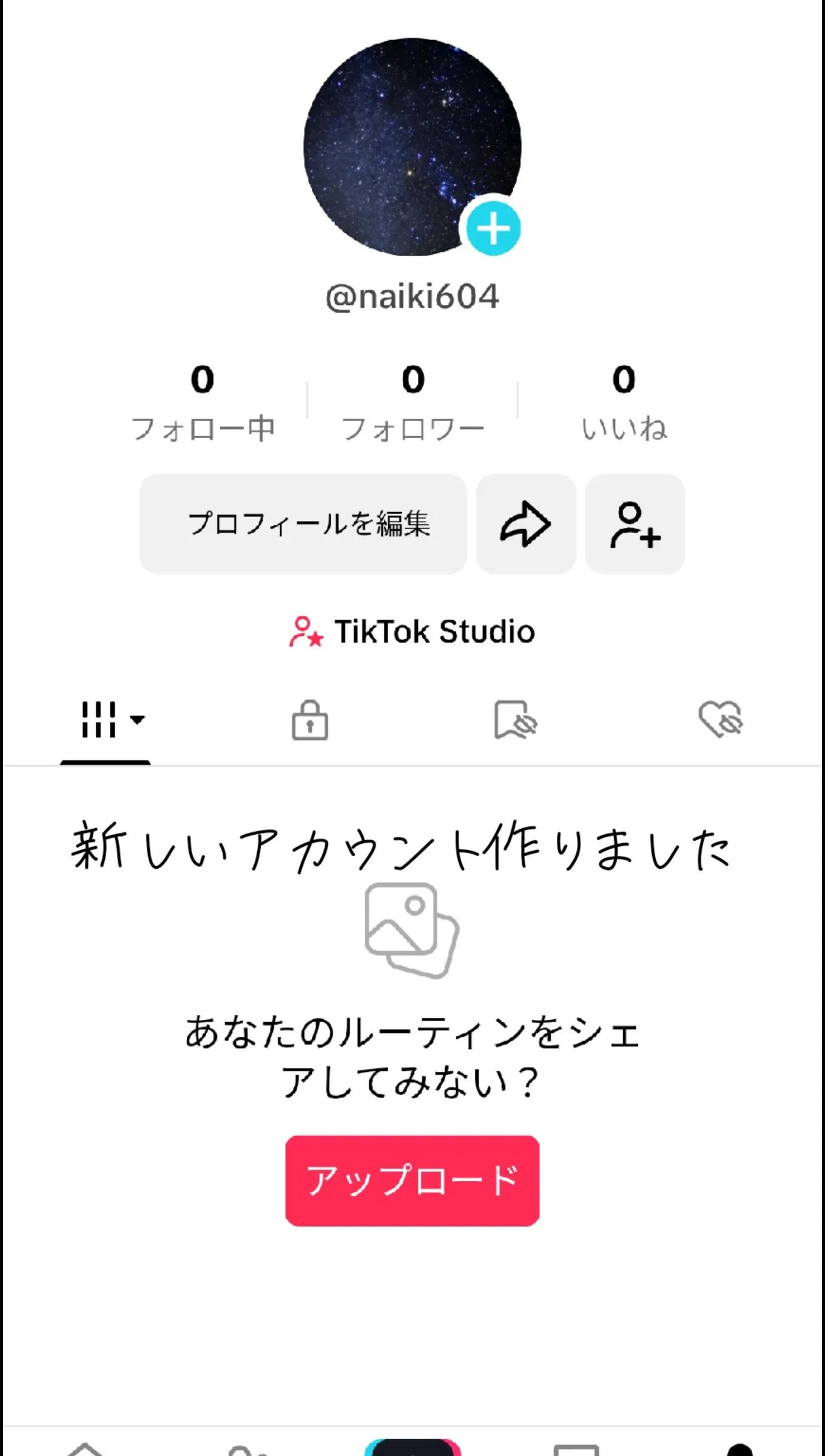The height and width of the screenshot is (1456, 825).
Task: Switch to the private videos lock tab
Action: coord(310,720)
